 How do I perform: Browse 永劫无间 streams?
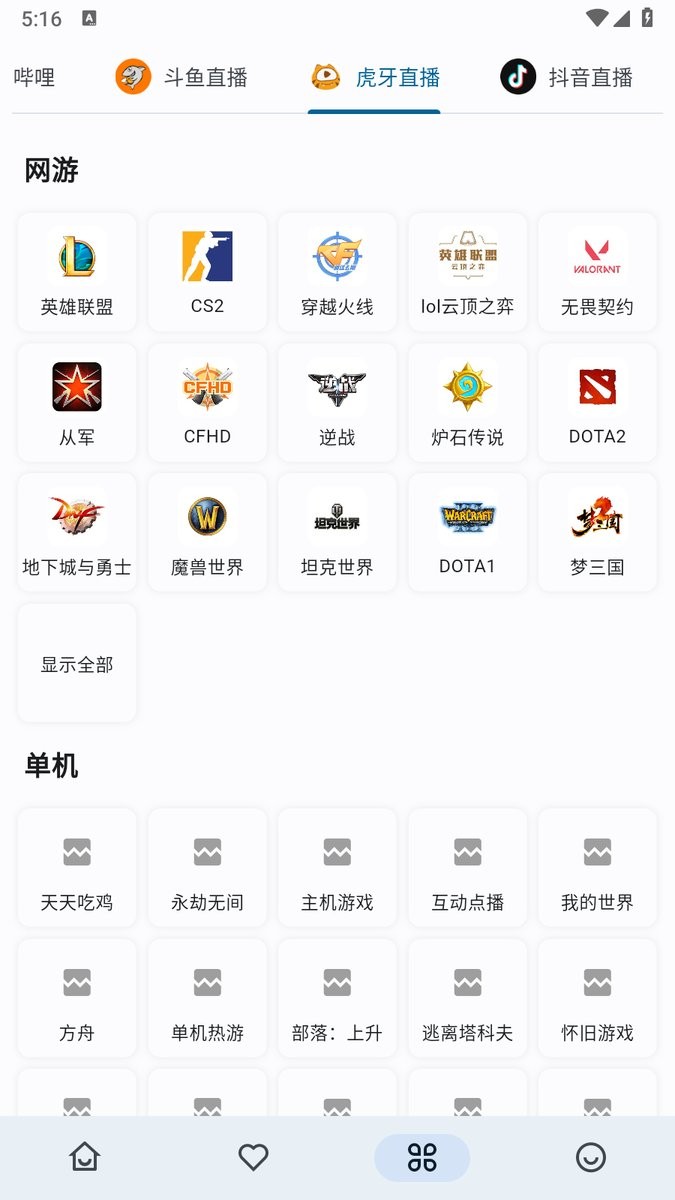[207, 868]
